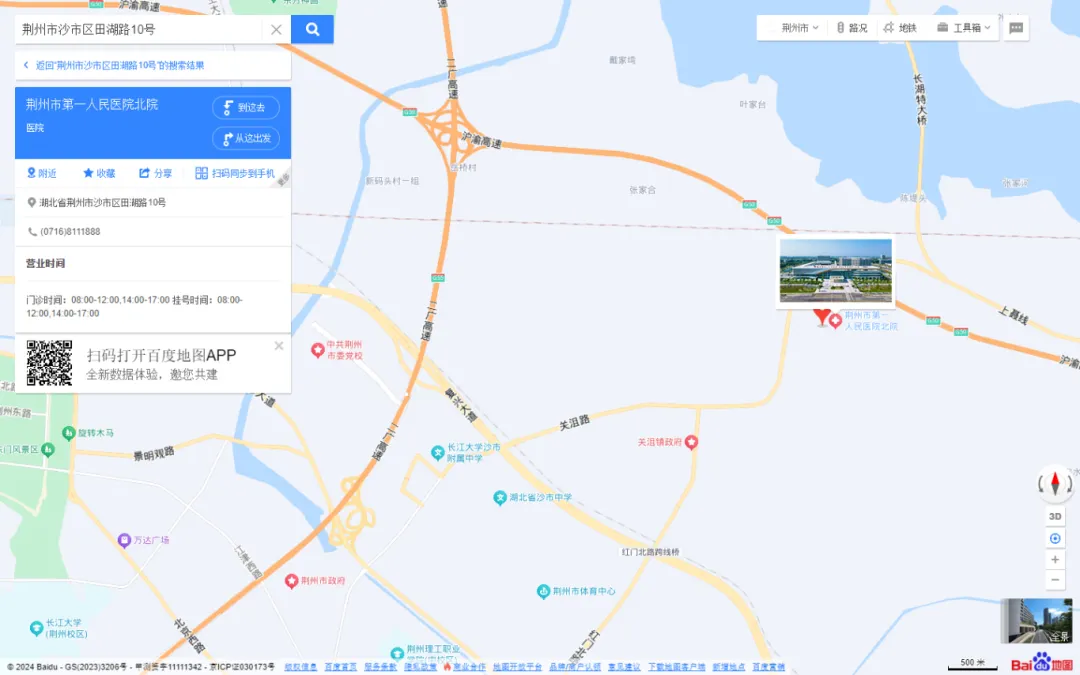Show the 地铁 subway map
This screenshot has height=675, width=1080.
tap(900, 28)
